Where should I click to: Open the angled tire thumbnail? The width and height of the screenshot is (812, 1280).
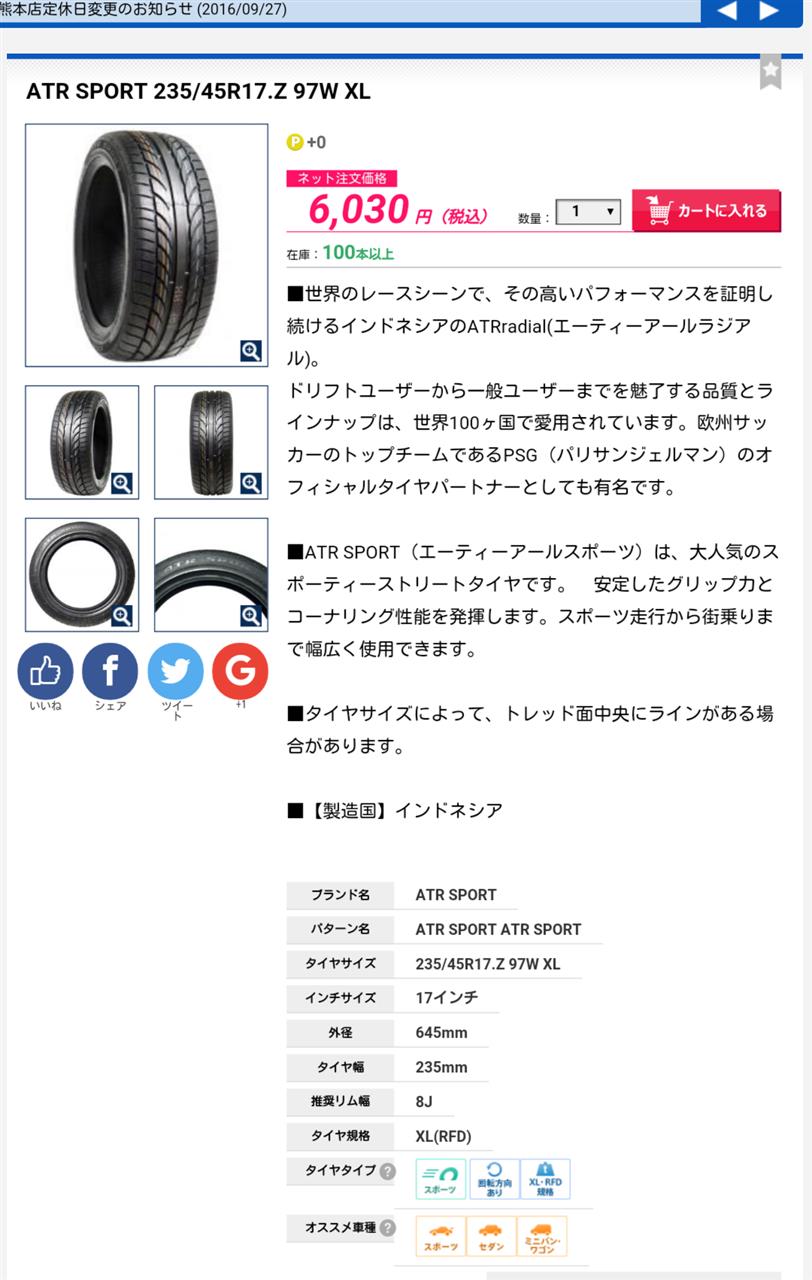tap(82, 442)
